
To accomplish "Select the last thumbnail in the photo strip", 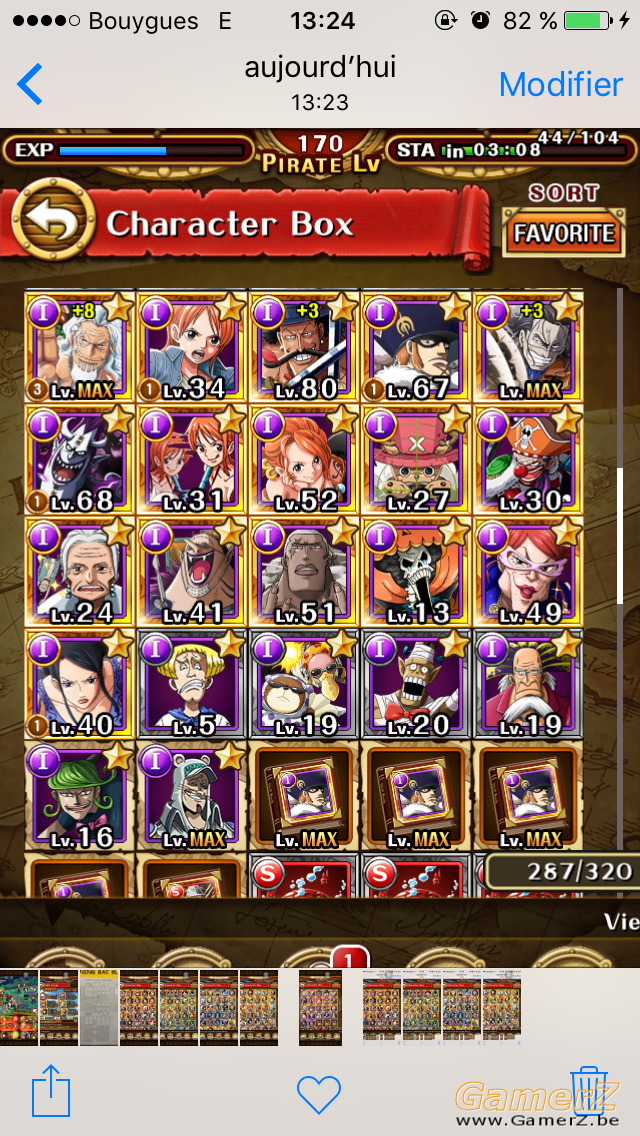I will pyautogui.click(x=502, y=1006).
